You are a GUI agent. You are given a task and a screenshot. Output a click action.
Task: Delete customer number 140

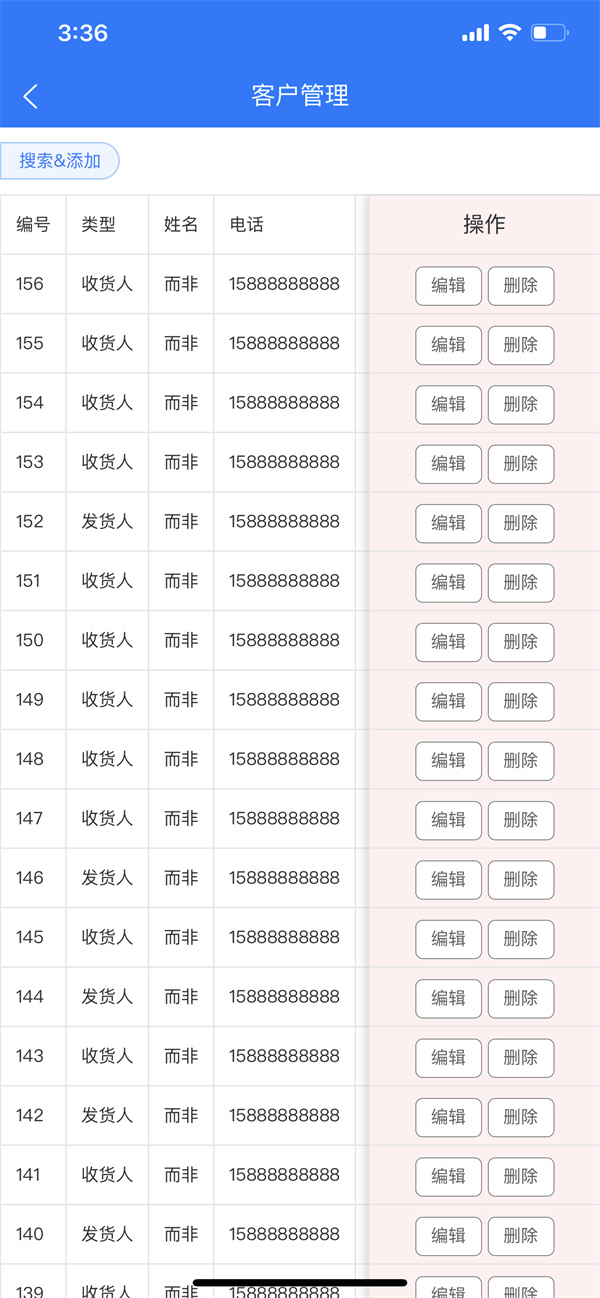click(x=521, y=1236)
